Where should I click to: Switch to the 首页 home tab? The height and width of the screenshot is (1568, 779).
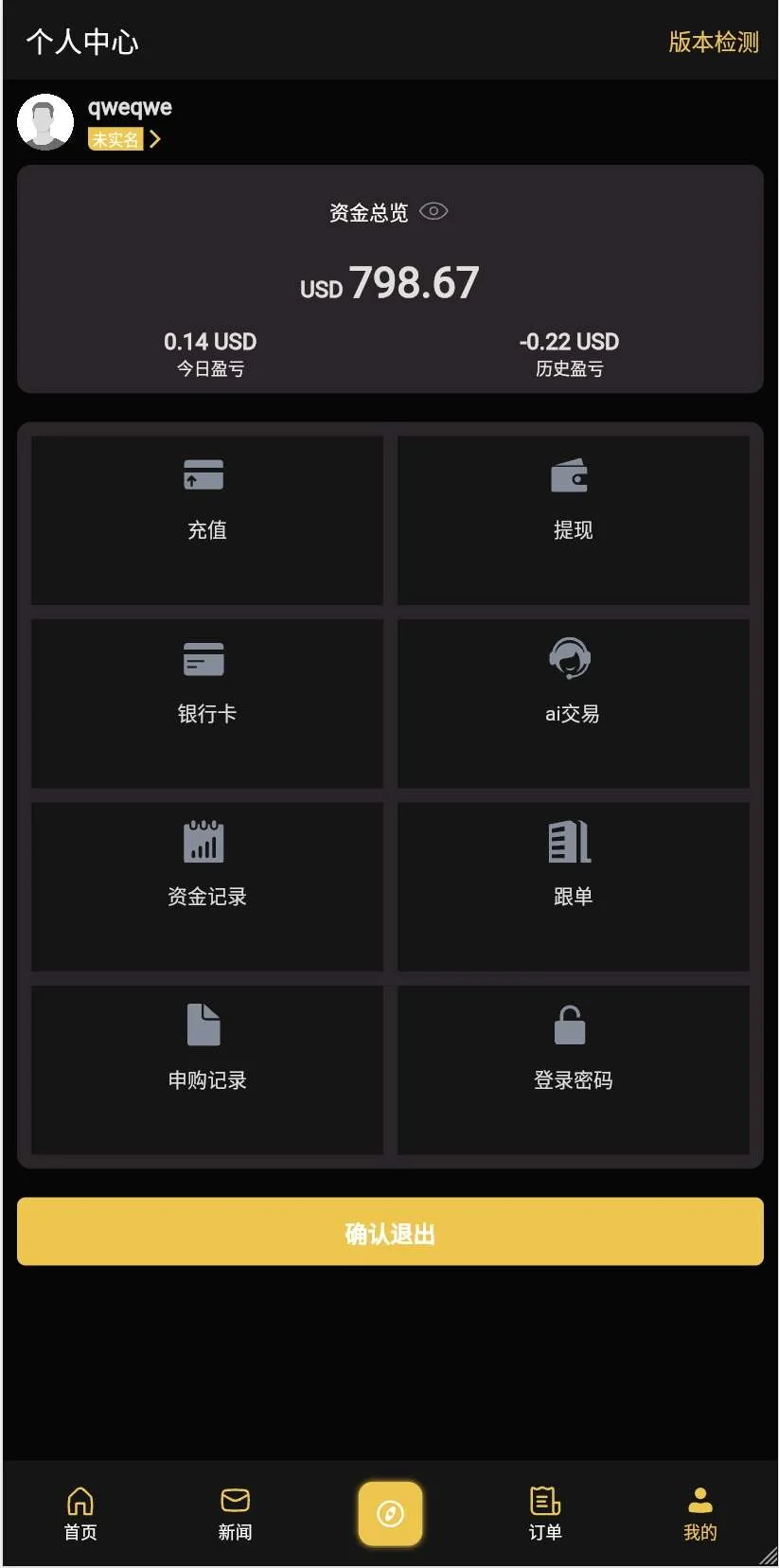pos(80,1513)
